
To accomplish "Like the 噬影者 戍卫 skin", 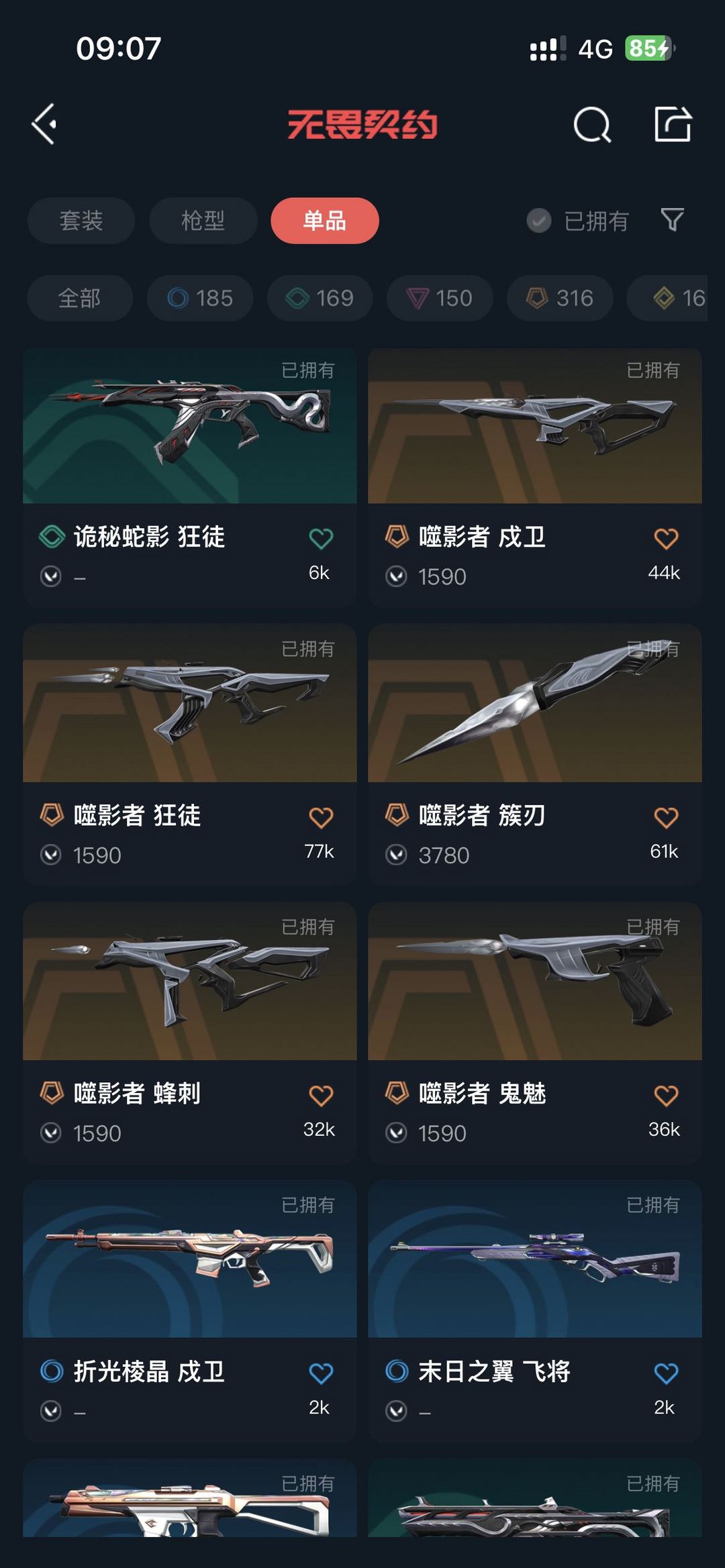I will (x=666, y=538).
